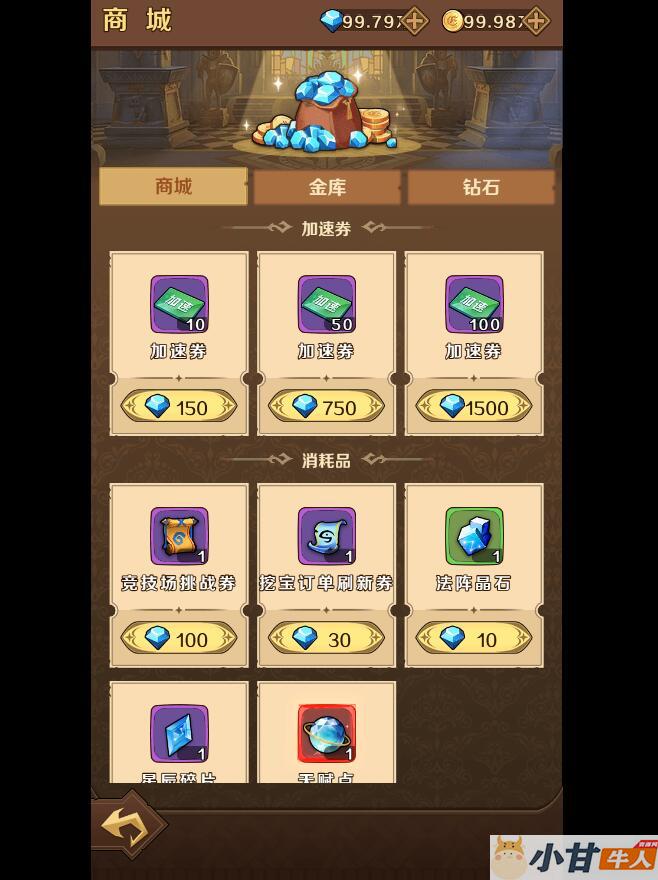Go back with the arrow button
This screenshot has width=658, height=880.
127,826
